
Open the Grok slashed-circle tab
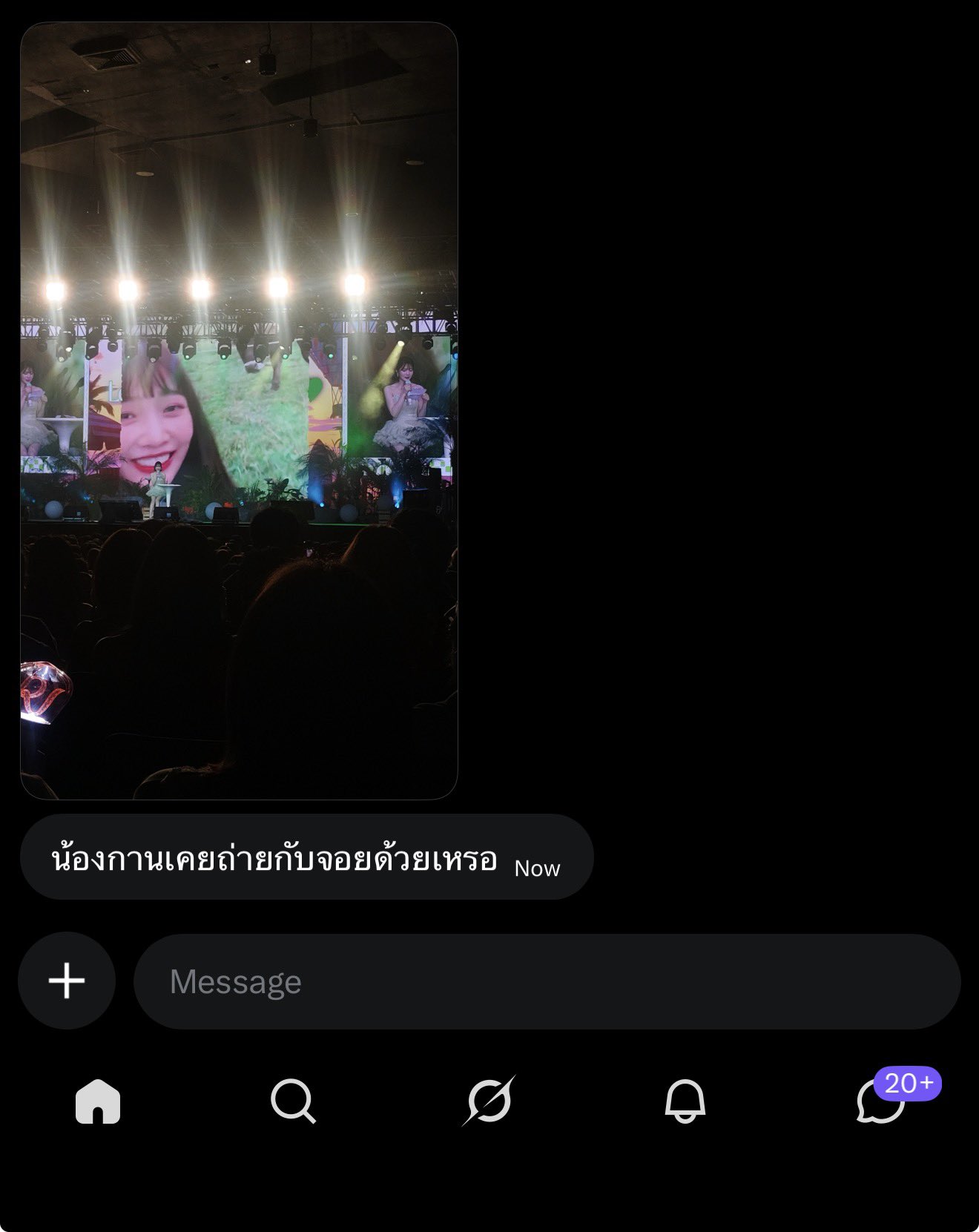[x=489, y=1101]
